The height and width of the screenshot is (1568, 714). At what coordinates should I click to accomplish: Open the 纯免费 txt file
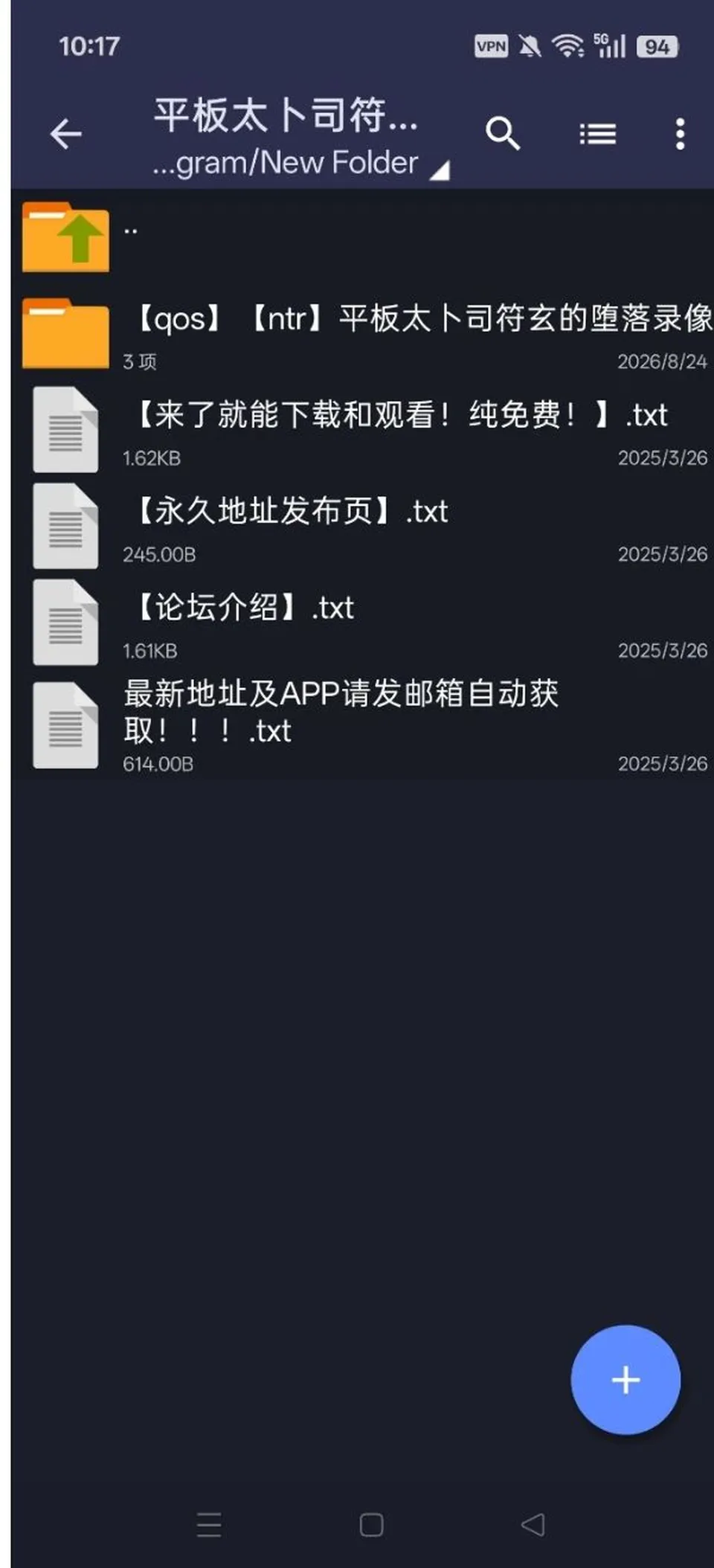tap(362, 430)
